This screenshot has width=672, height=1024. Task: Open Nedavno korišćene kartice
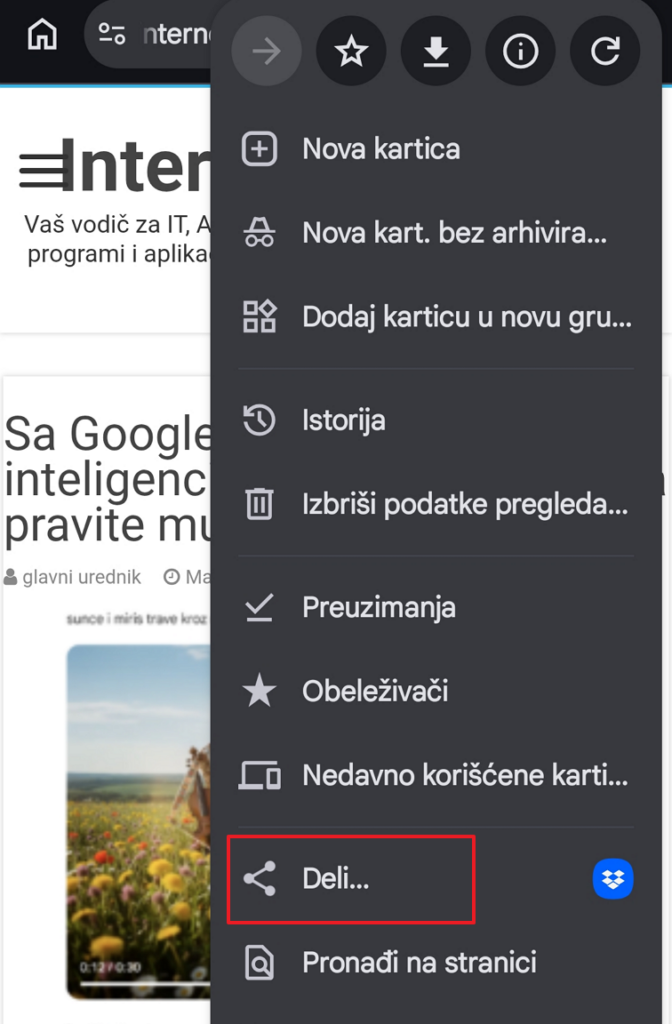tap(465, 775)
